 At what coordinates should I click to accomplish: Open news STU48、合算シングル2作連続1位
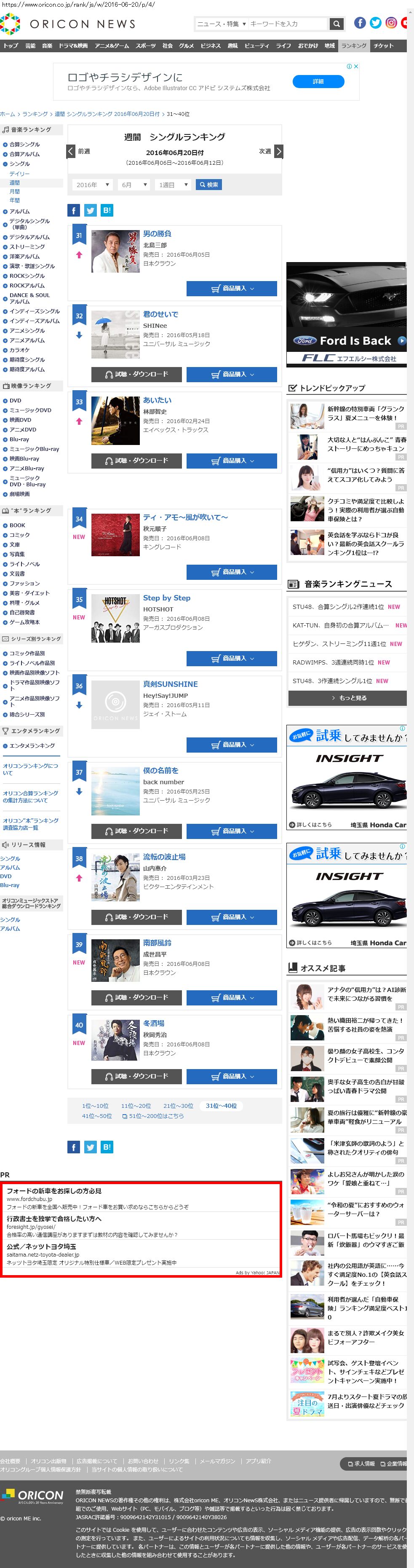[338, 607]
